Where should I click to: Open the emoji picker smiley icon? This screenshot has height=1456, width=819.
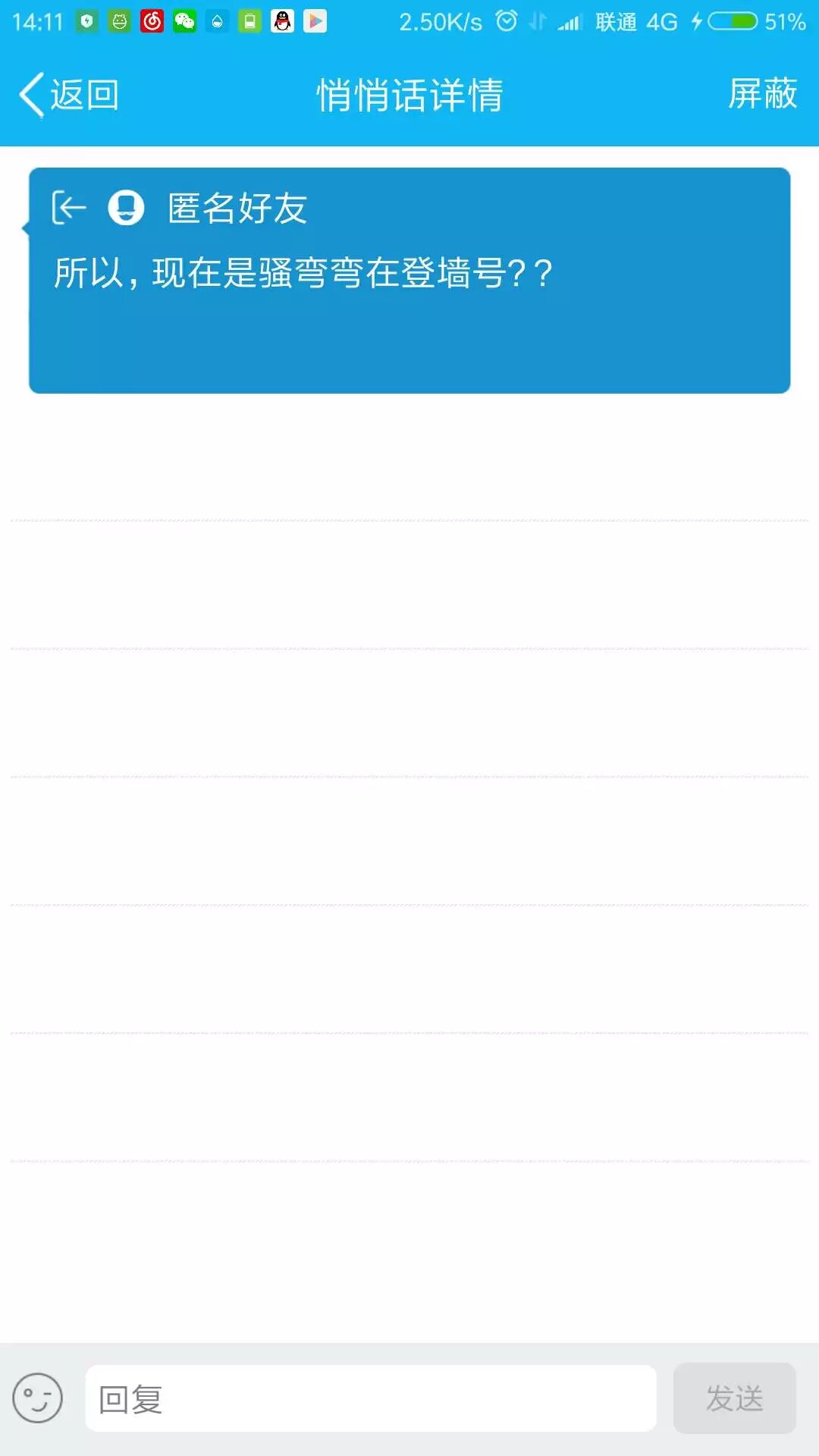tap(38, 1398)
